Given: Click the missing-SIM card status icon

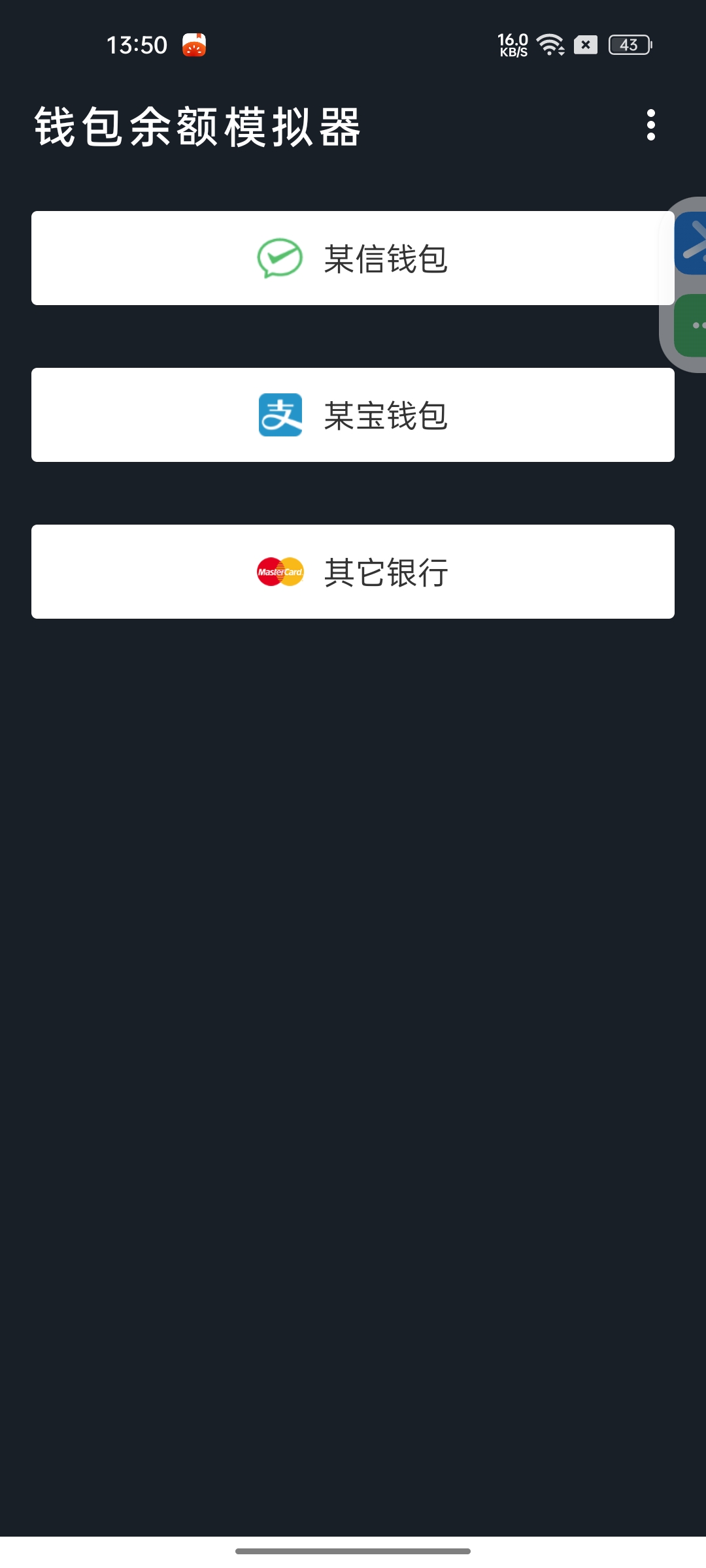Looking at the screenshot, I should (x=585, y=44).
